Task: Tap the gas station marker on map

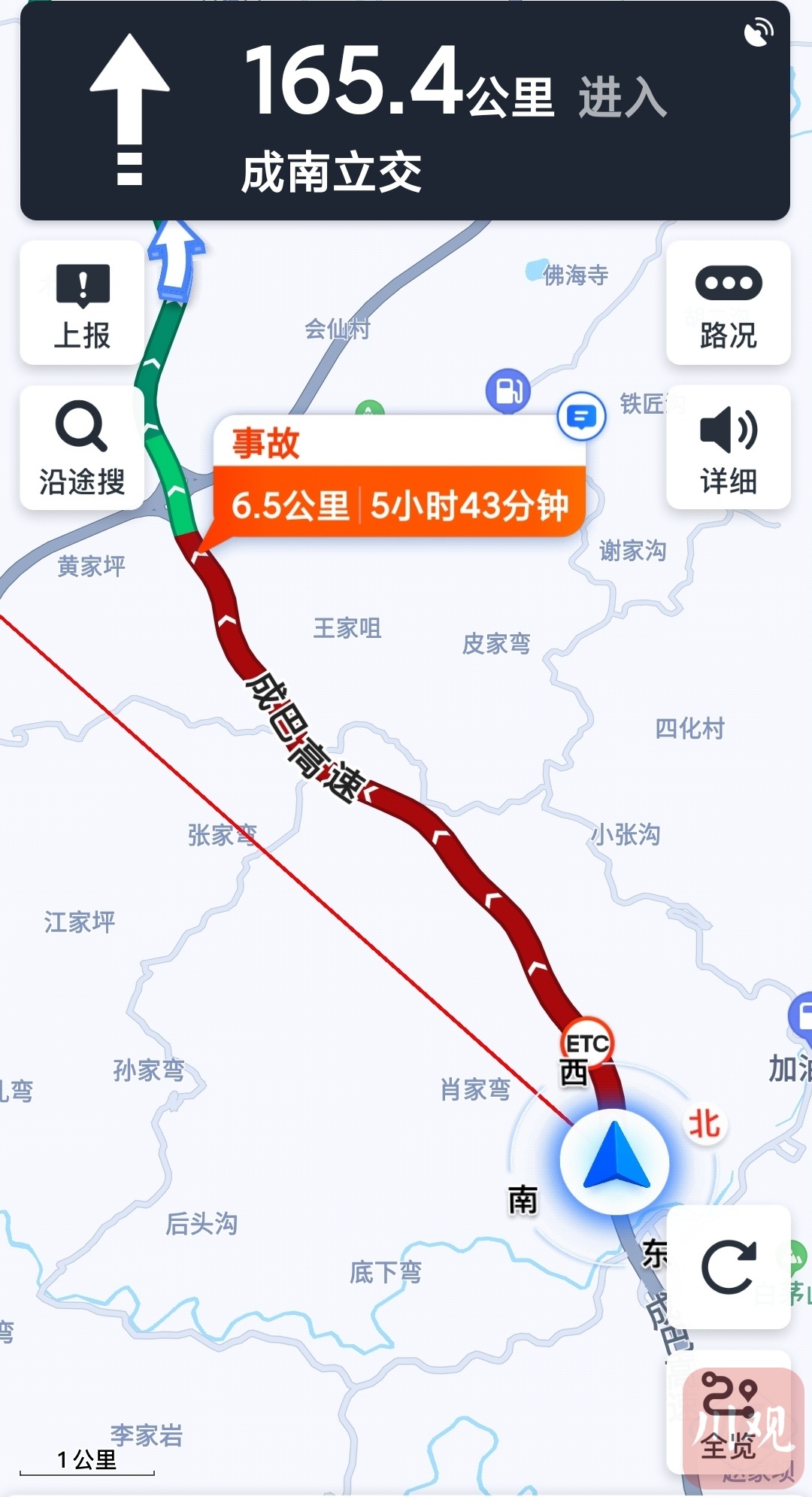Action: pos(508,390)
